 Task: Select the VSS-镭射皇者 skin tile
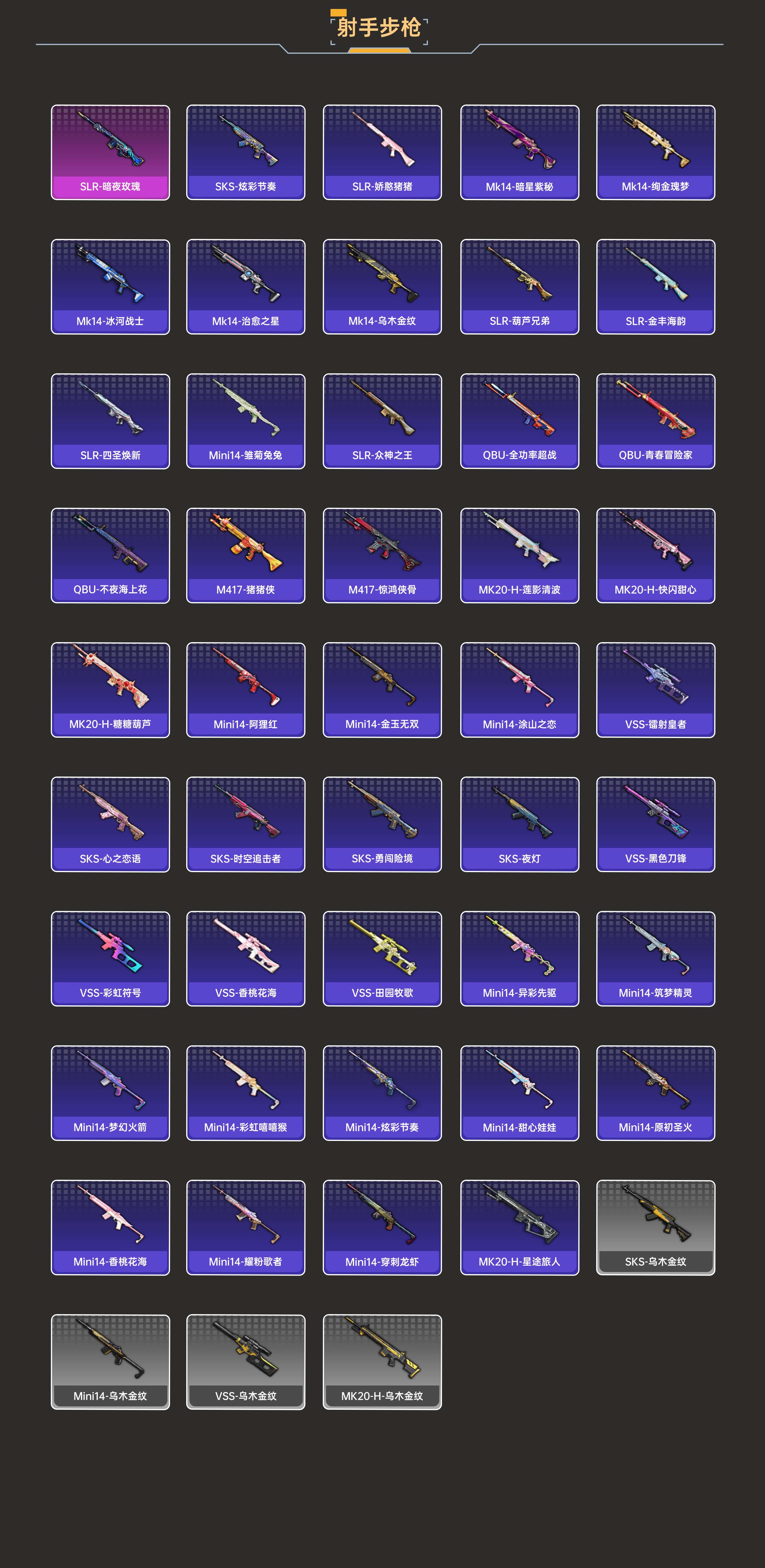point(655,690)
